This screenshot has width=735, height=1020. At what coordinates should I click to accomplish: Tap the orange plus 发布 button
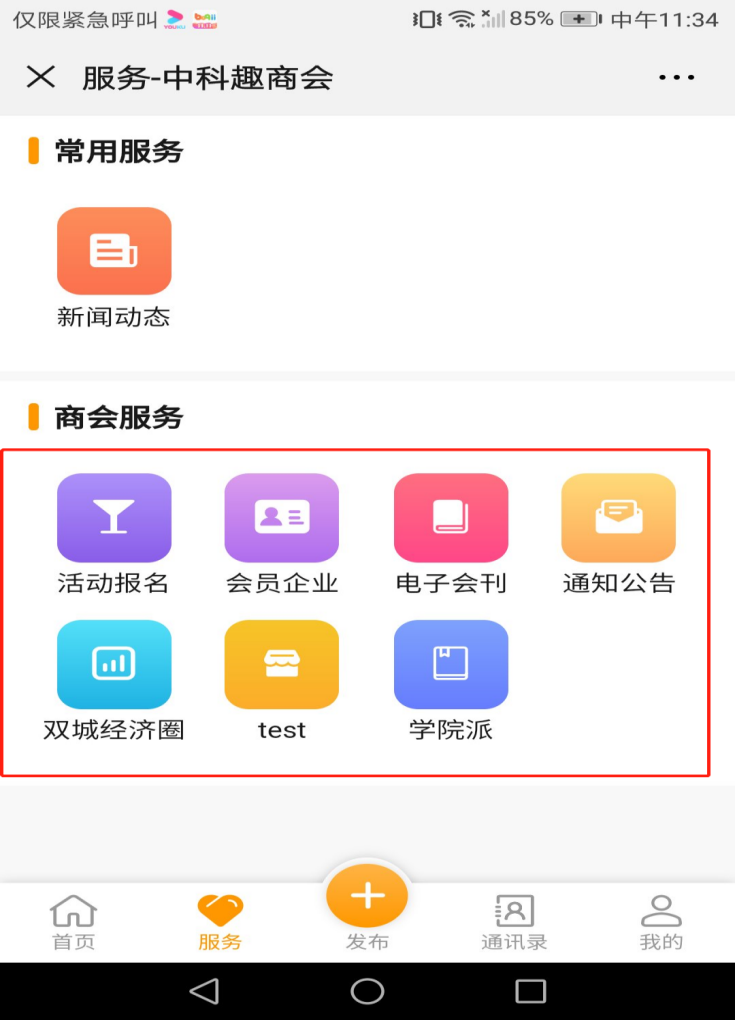tap(367, 896)
